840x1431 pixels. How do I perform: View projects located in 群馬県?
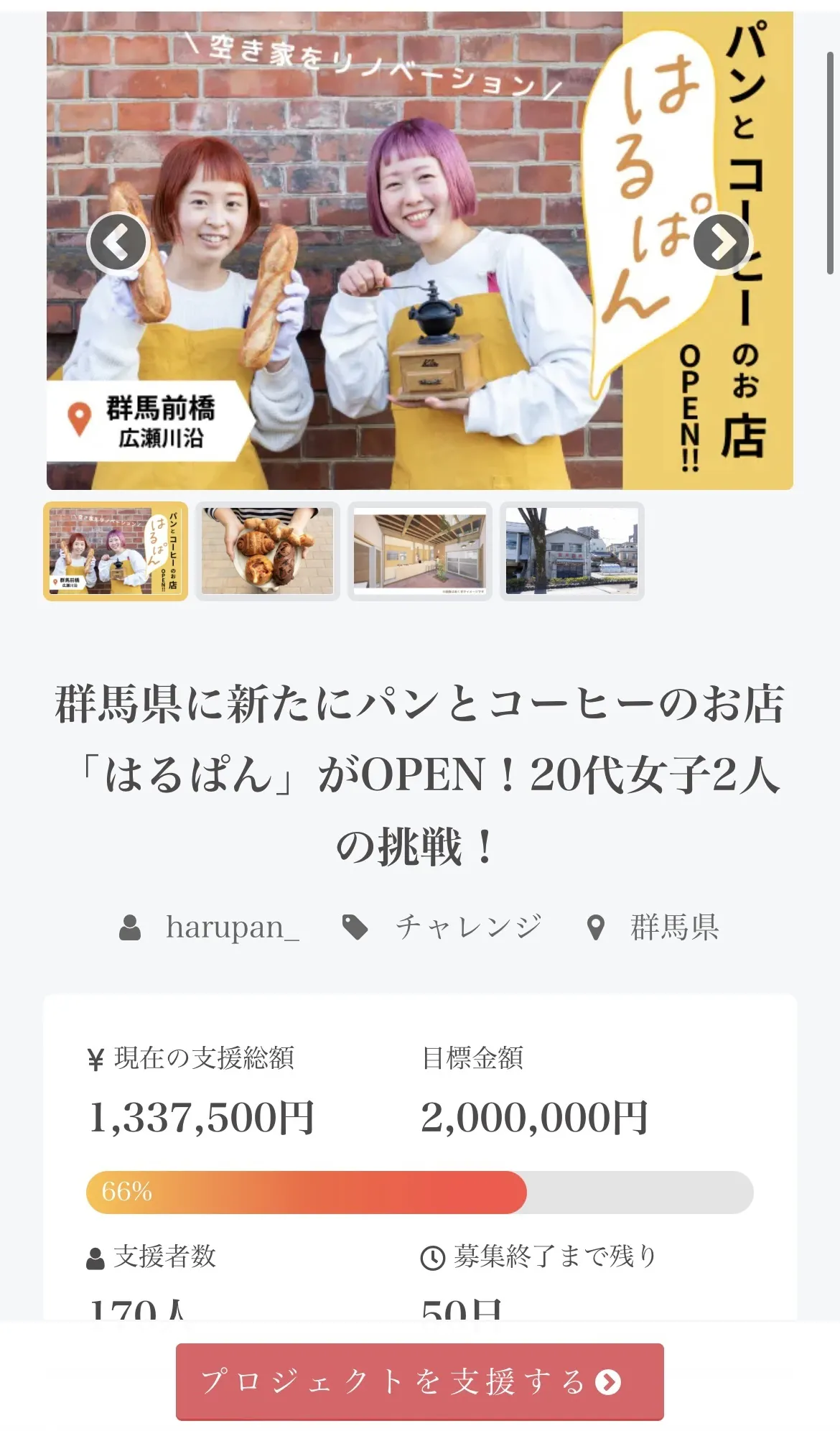tap(673, 927)
